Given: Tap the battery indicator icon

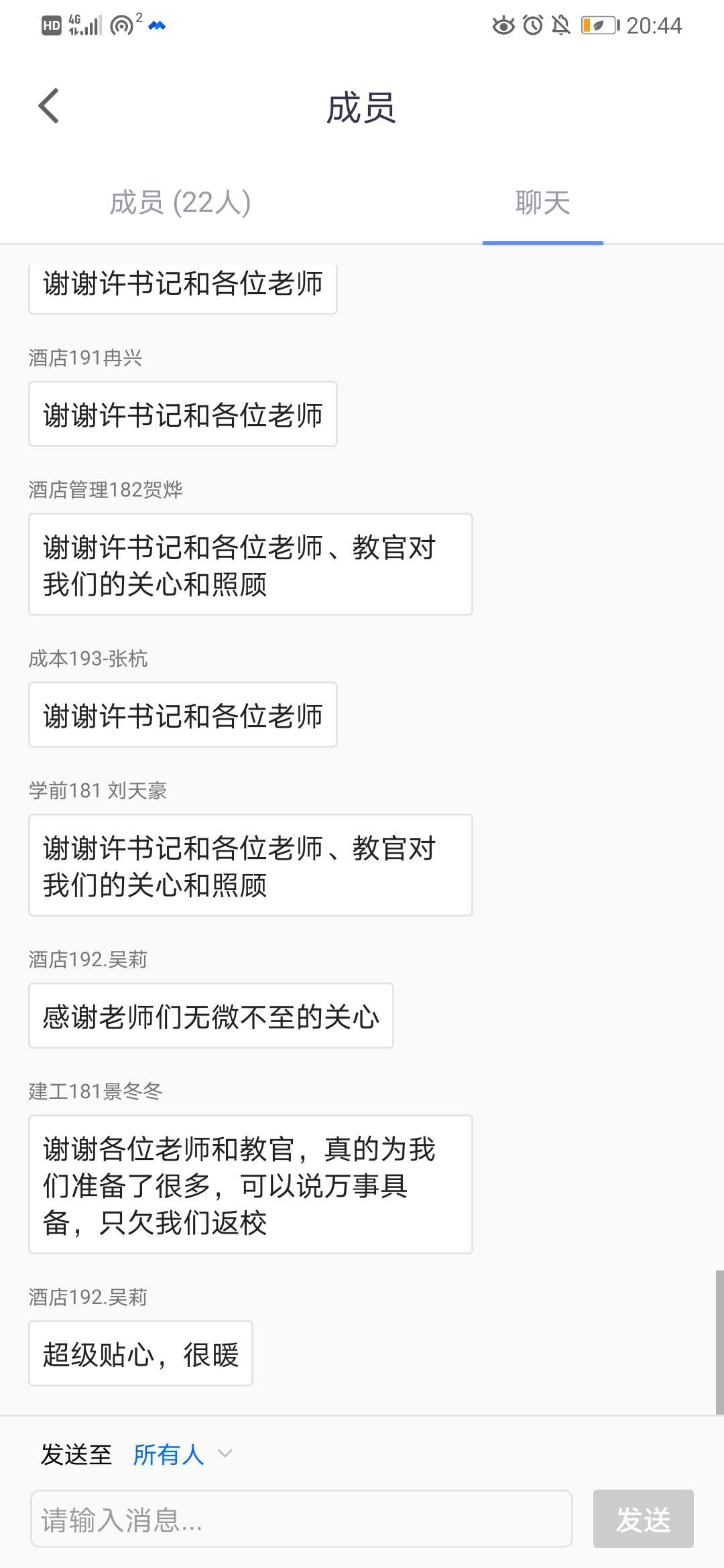Looking at the screenshot, I should pyautogui.click(x=599, y=24).
